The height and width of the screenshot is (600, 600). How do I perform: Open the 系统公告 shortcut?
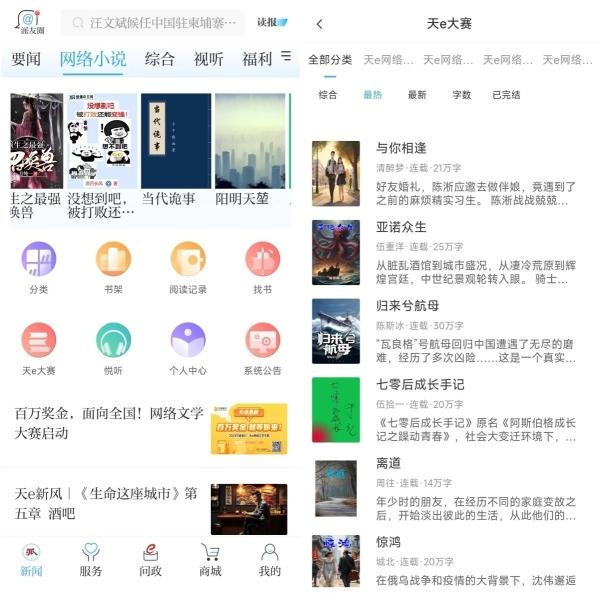[x=262, y=348]
